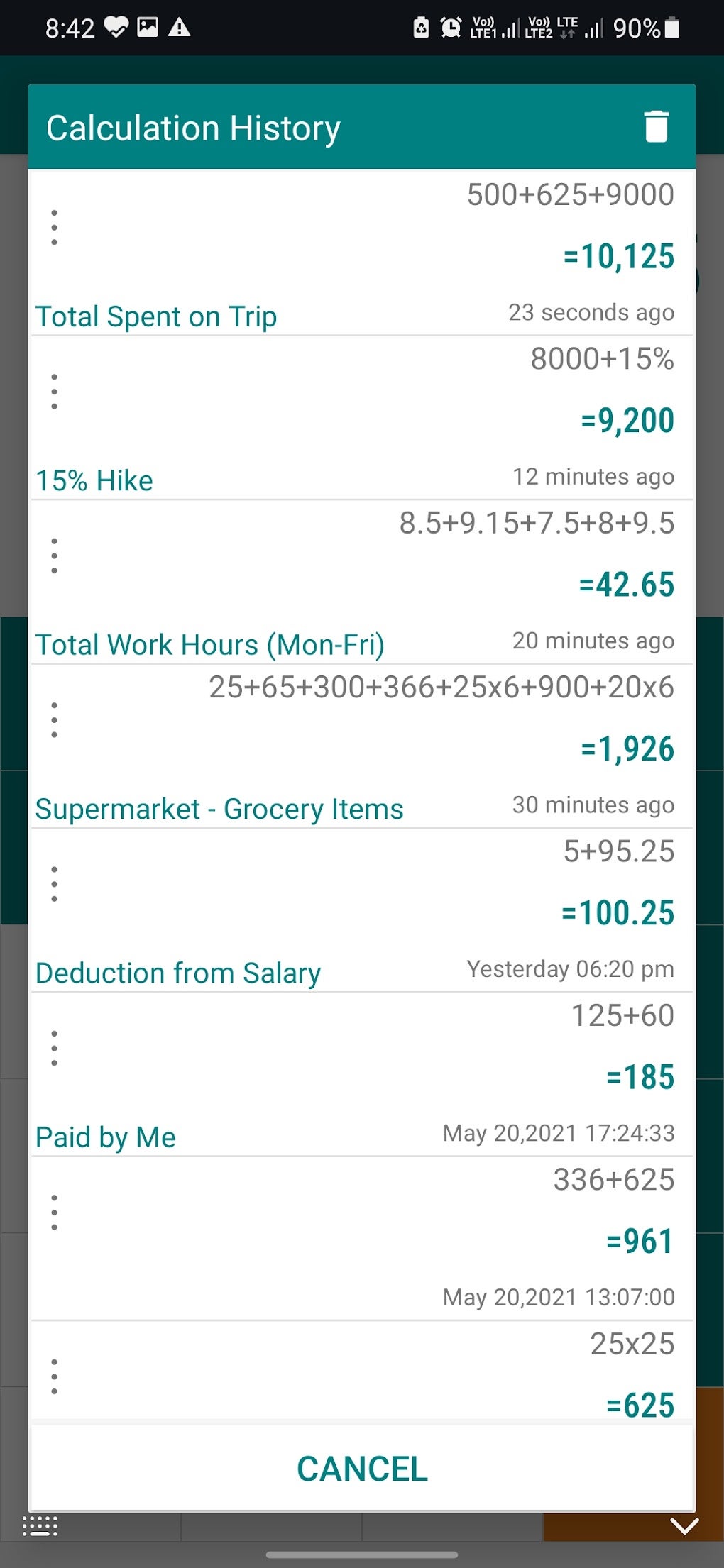Open options menu for 500+625+9000 entry
Image resolution: width=724 pixels, height=1568 pixels.
pos(55,226)
